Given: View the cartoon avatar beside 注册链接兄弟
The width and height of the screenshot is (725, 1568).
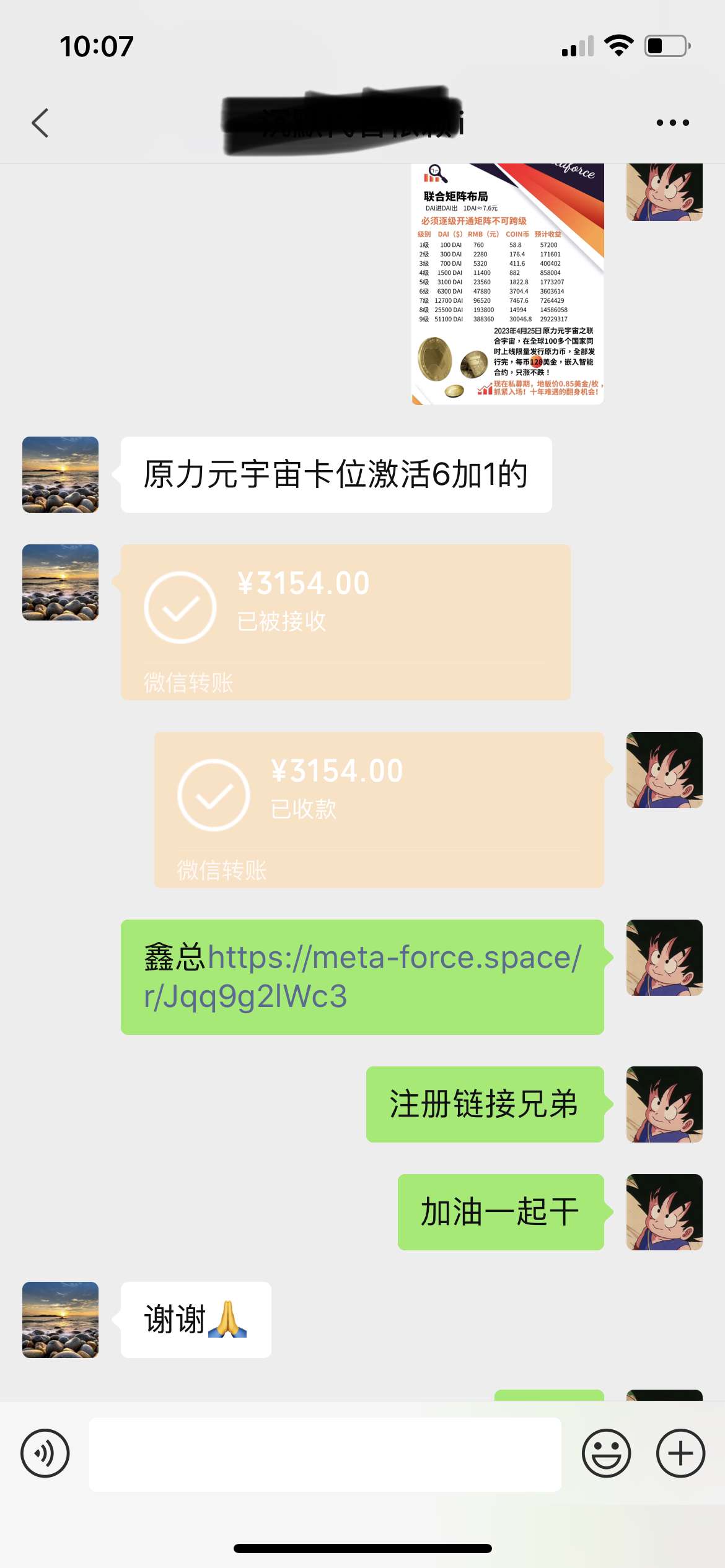Looking at the screenshot, I should click(x=664, y=1104).
